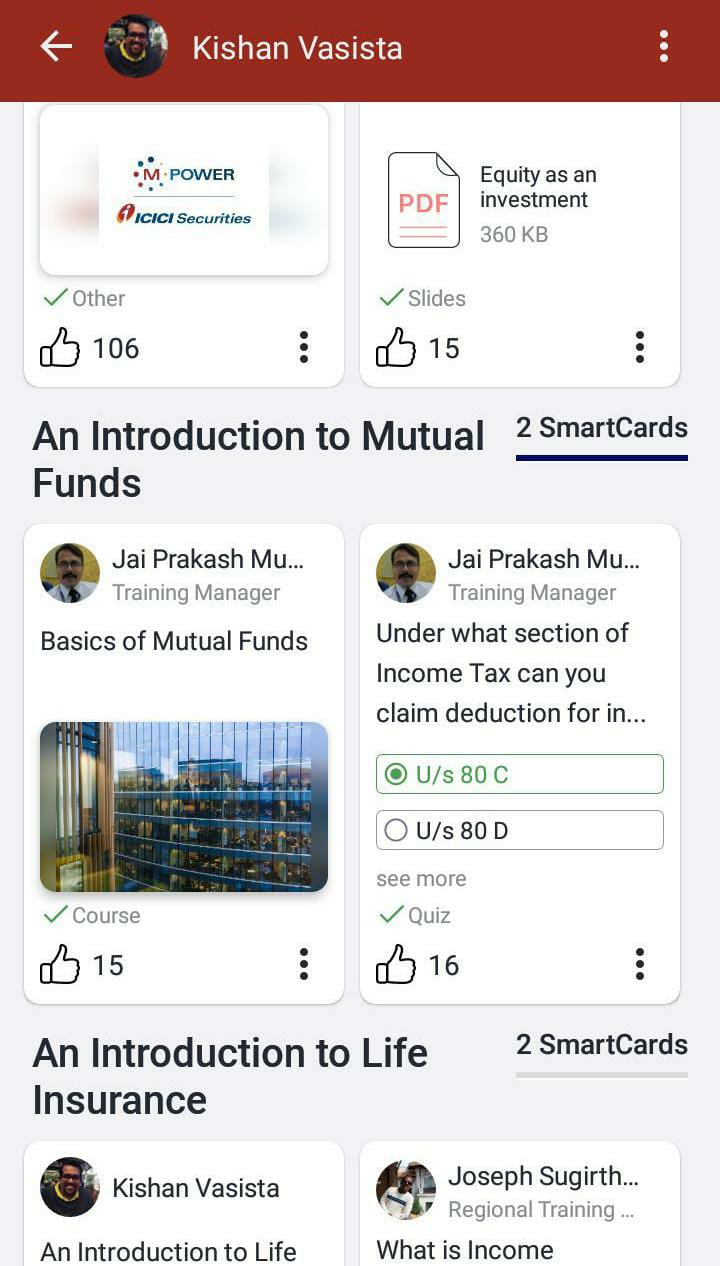Open the Equity as an investment PDF
720x1266 pixels.
click(519, 199)
